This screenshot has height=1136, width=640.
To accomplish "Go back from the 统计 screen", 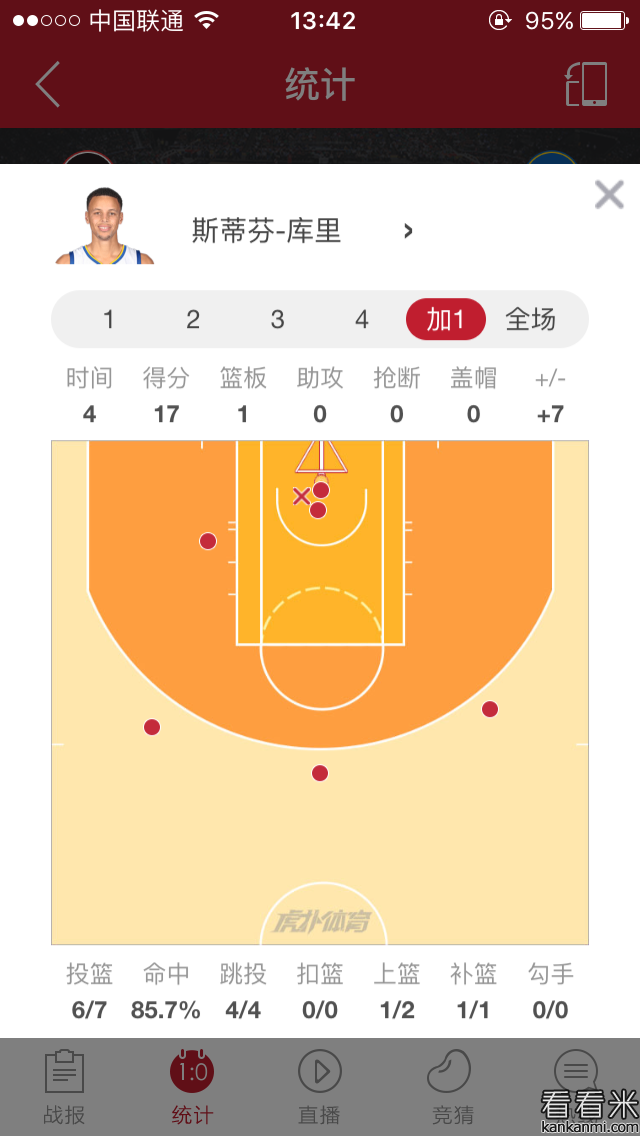I will [48, 84].
